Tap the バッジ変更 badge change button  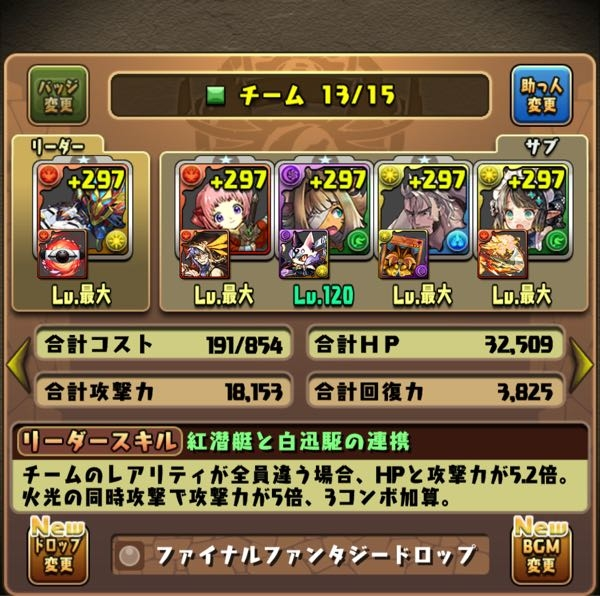point(58,94)
